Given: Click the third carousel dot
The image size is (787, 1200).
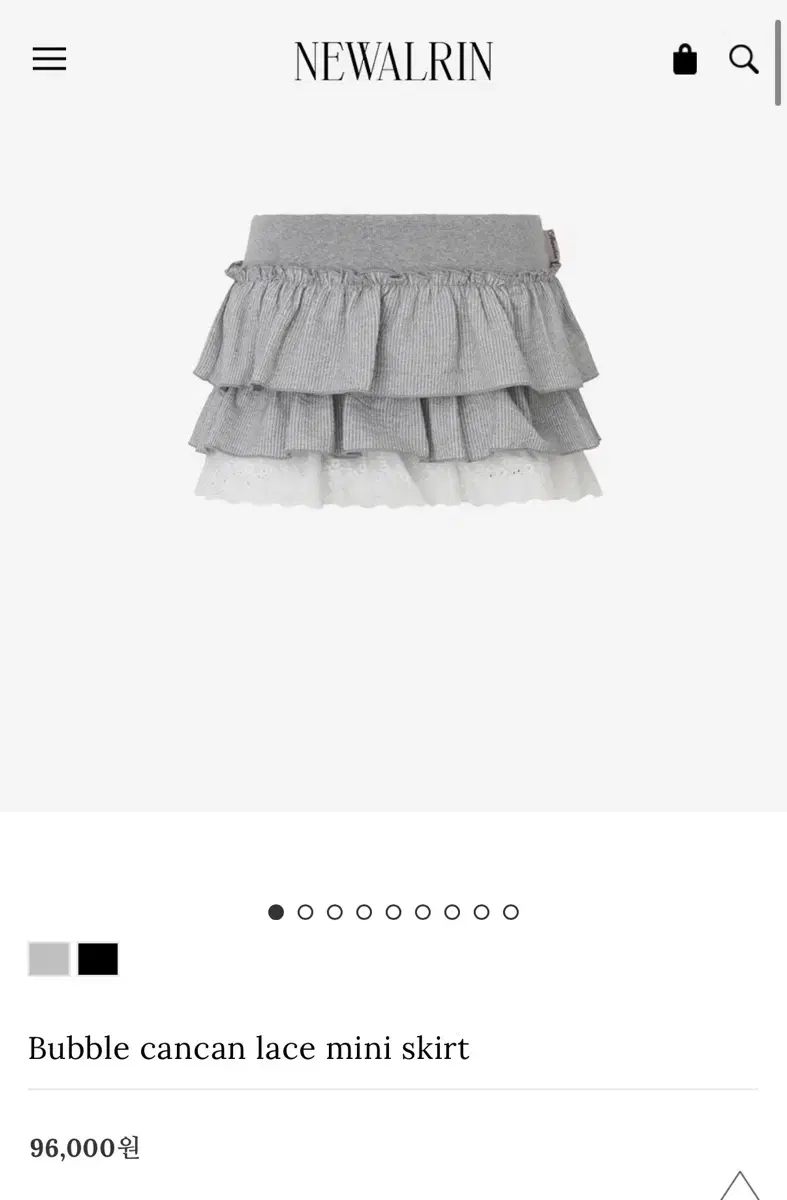Looking at the screenshot, I should [x=335, y=911].
